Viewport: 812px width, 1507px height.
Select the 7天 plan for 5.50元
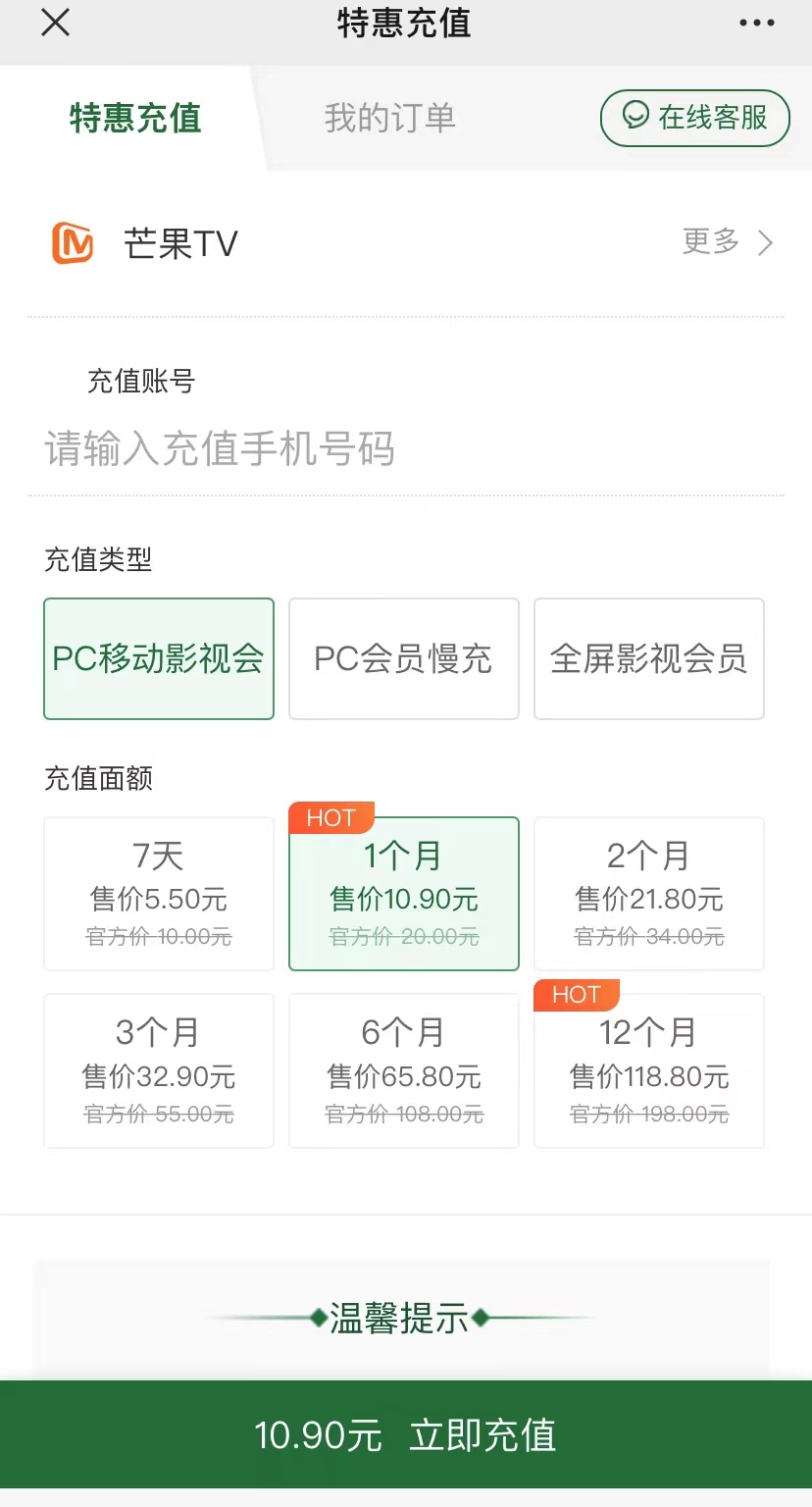159,894
